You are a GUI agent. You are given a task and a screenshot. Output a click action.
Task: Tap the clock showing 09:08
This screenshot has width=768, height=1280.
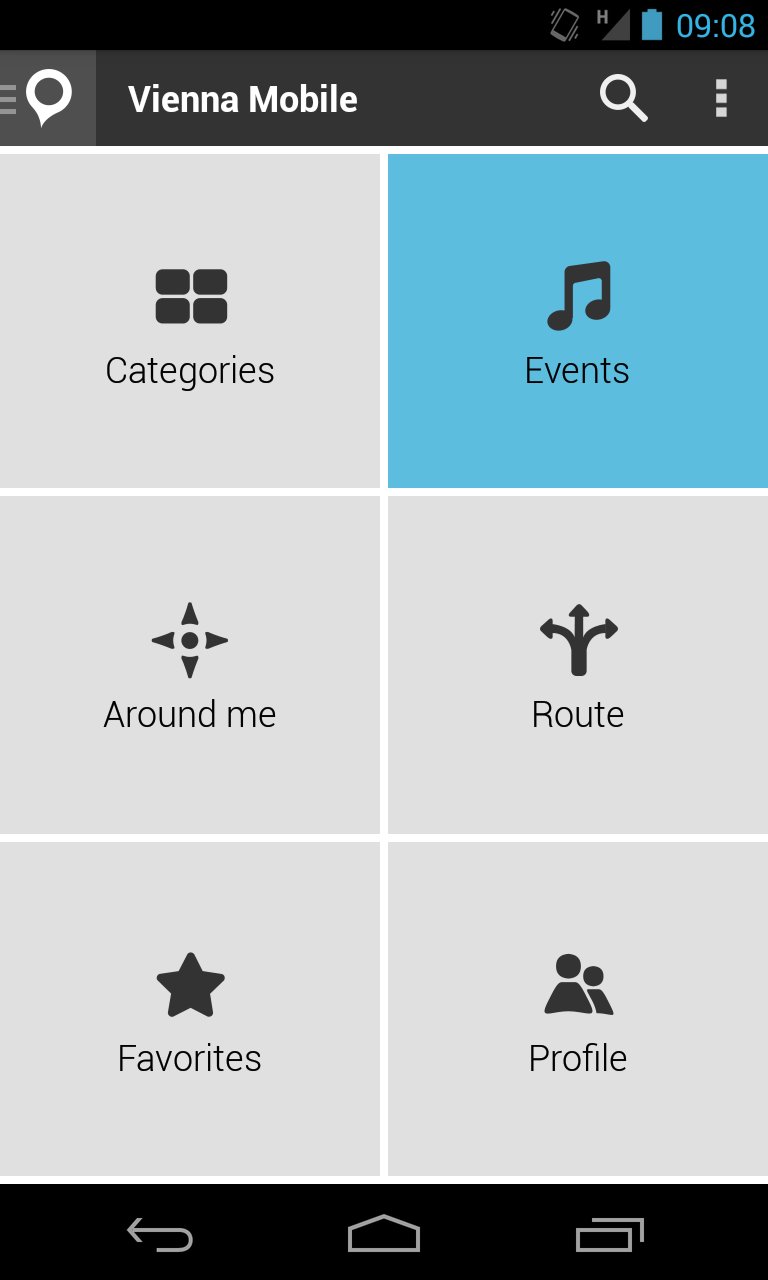(x=717, y=25)
